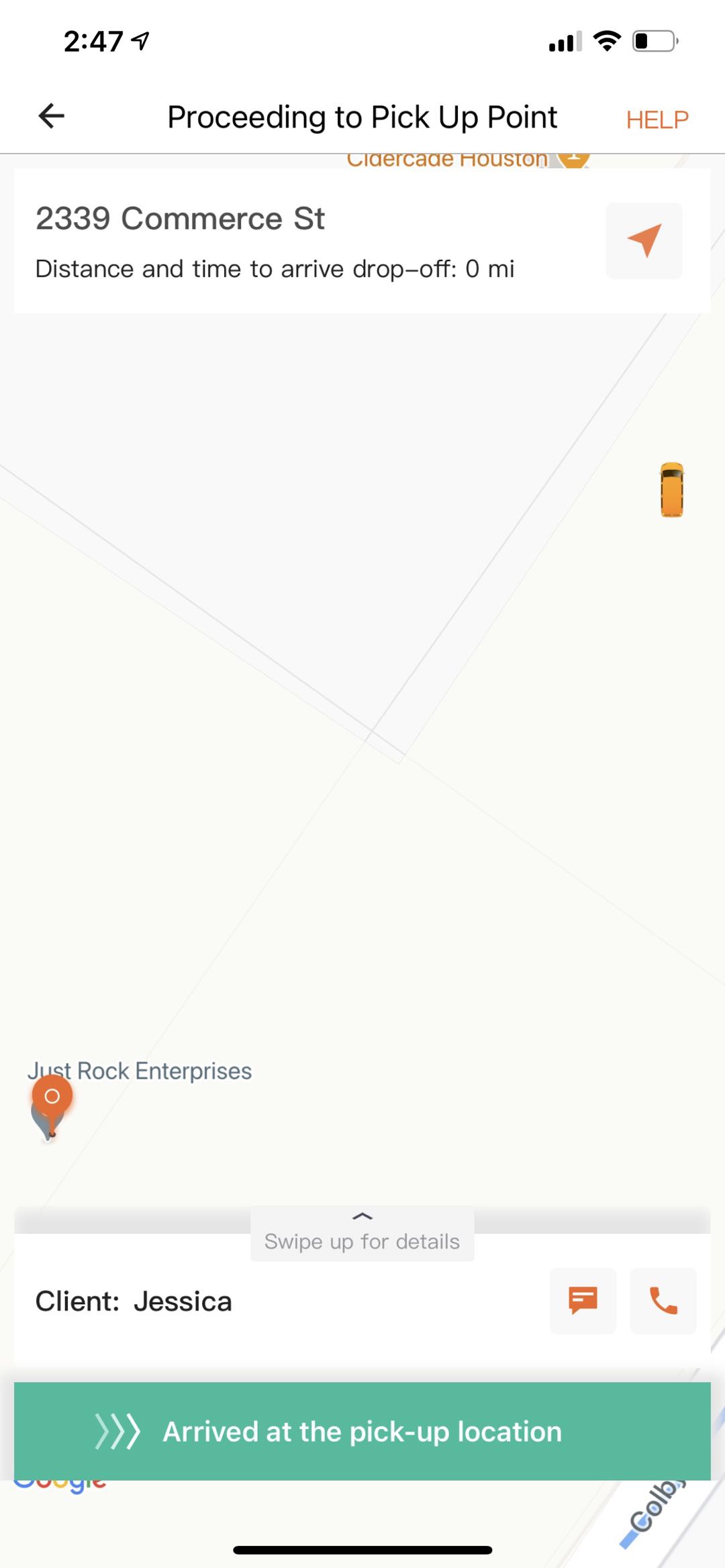Go back using the arrow
Viewport: 725px width, 1568px height.
pos(51,116)
